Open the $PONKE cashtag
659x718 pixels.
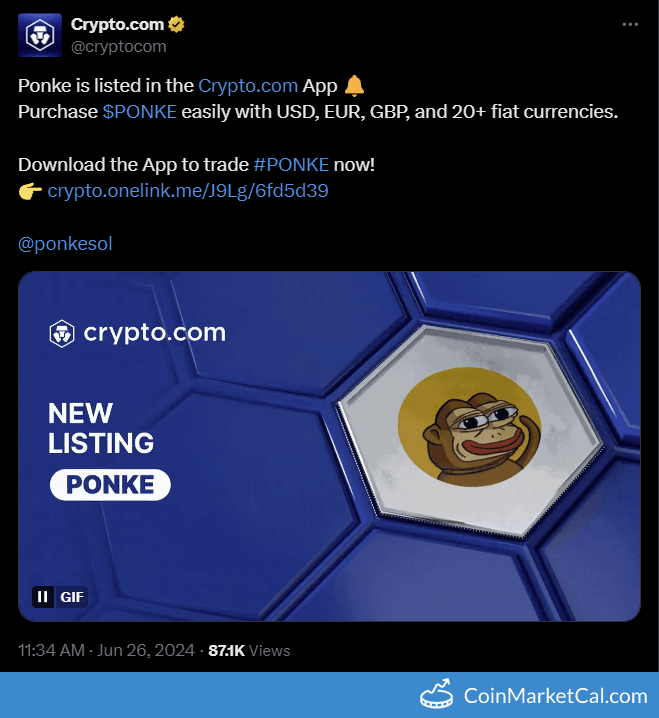140,111
